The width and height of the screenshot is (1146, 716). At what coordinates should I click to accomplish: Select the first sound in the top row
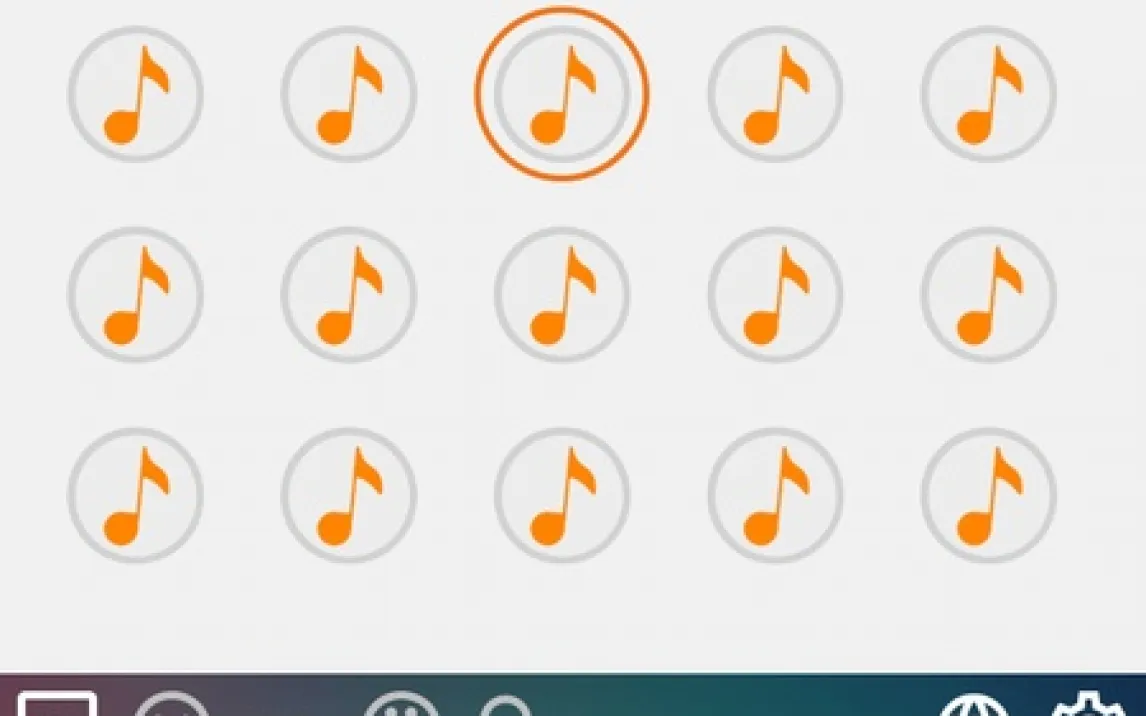pos(135,94)
